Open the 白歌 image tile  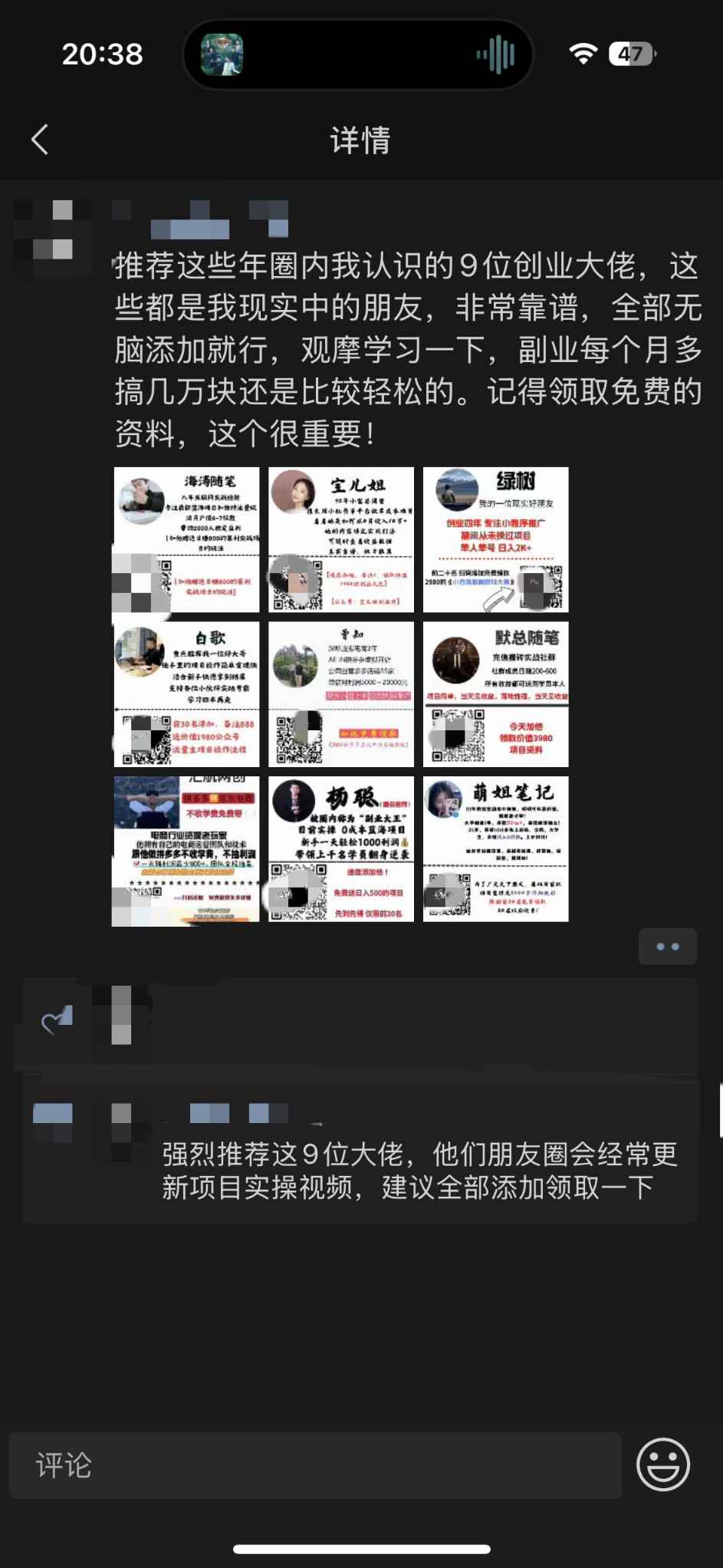click(x=187, y=694)
